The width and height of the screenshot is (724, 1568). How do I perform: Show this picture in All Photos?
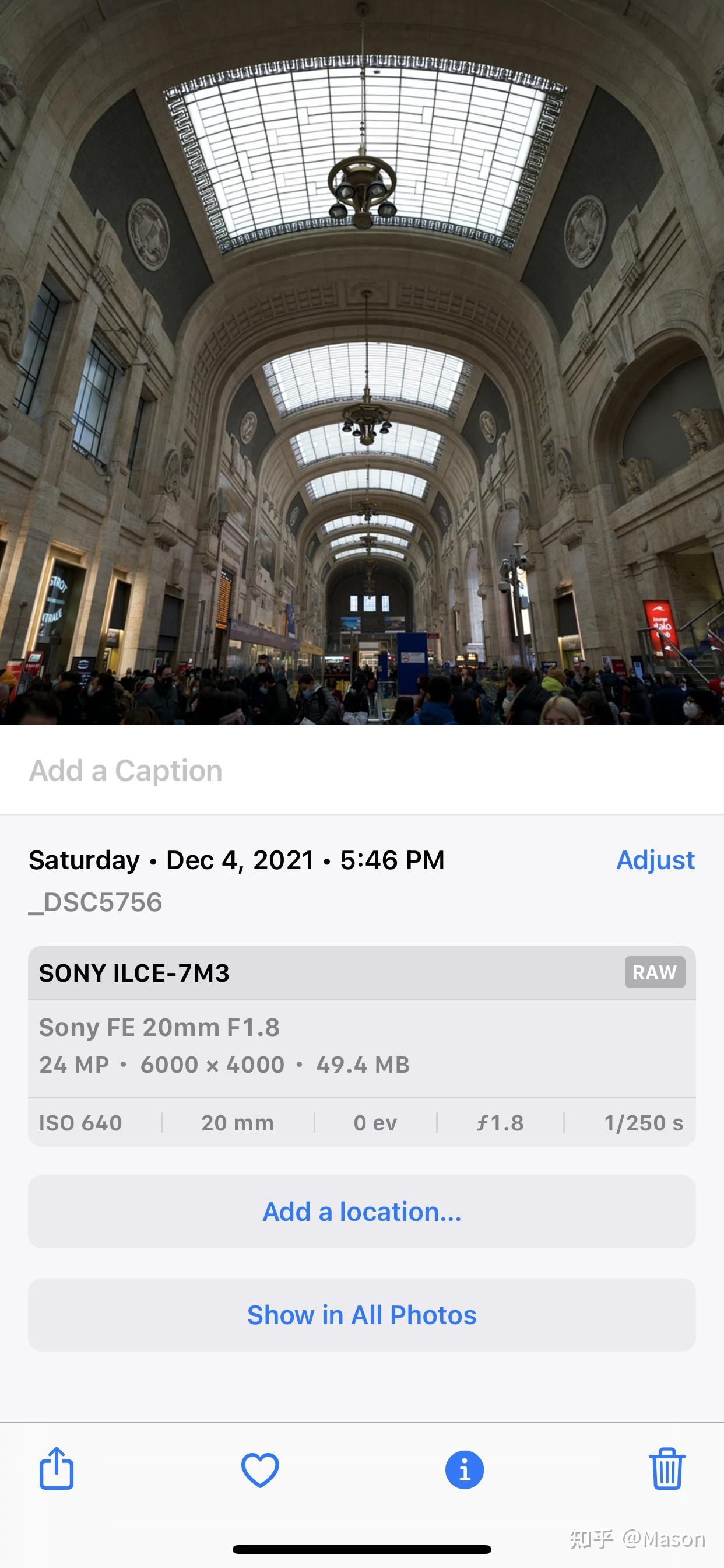[x=361, y=1315]
